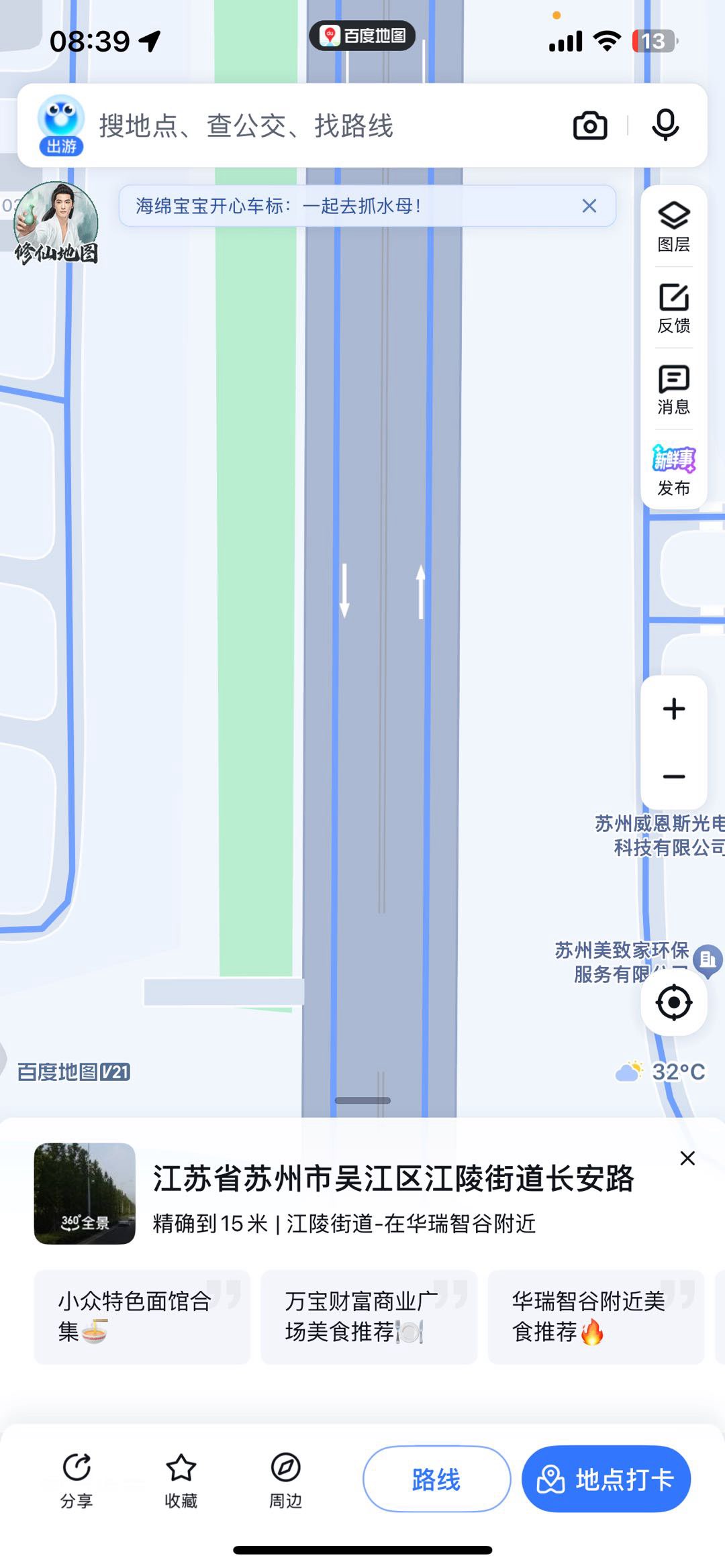Viewport: 725px width, 1568px height.
Task: Recenter the map on my location
Action: pos(673,1002)
